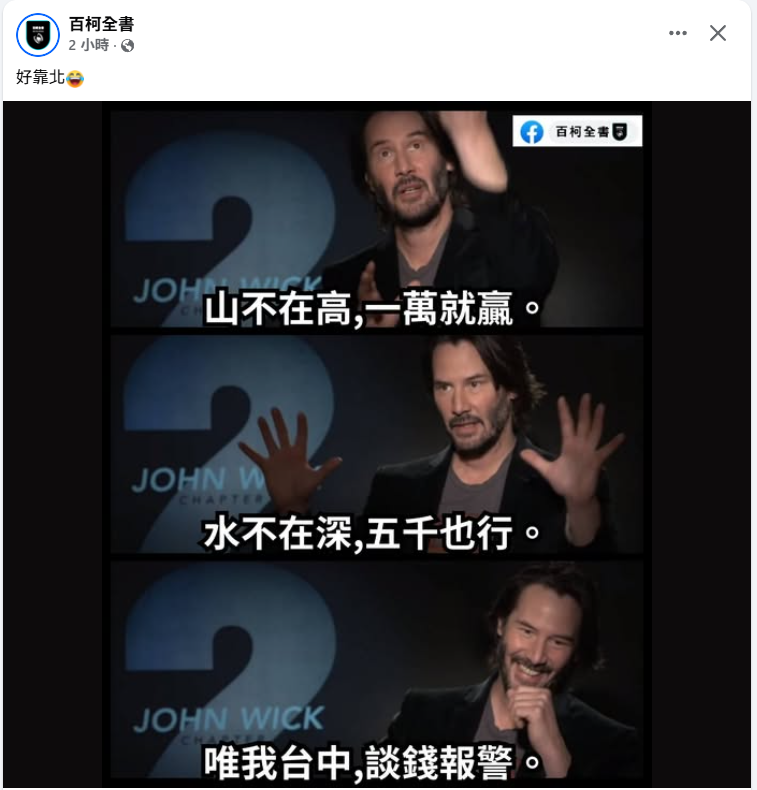The width and height of the screenshot is (757, 790).
Task: Open the 百柯全書 page name link
Action: [101, 25]
